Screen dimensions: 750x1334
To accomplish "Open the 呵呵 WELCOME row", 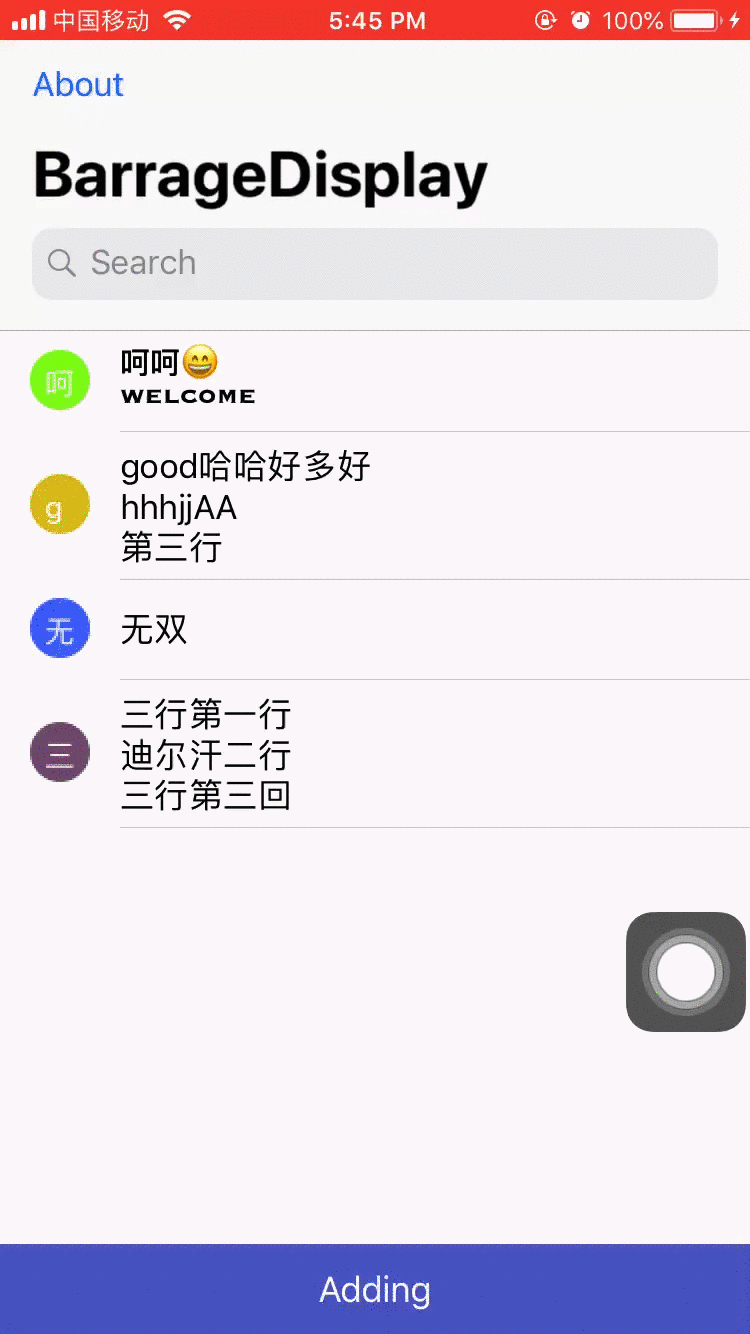I will (375, 380).
